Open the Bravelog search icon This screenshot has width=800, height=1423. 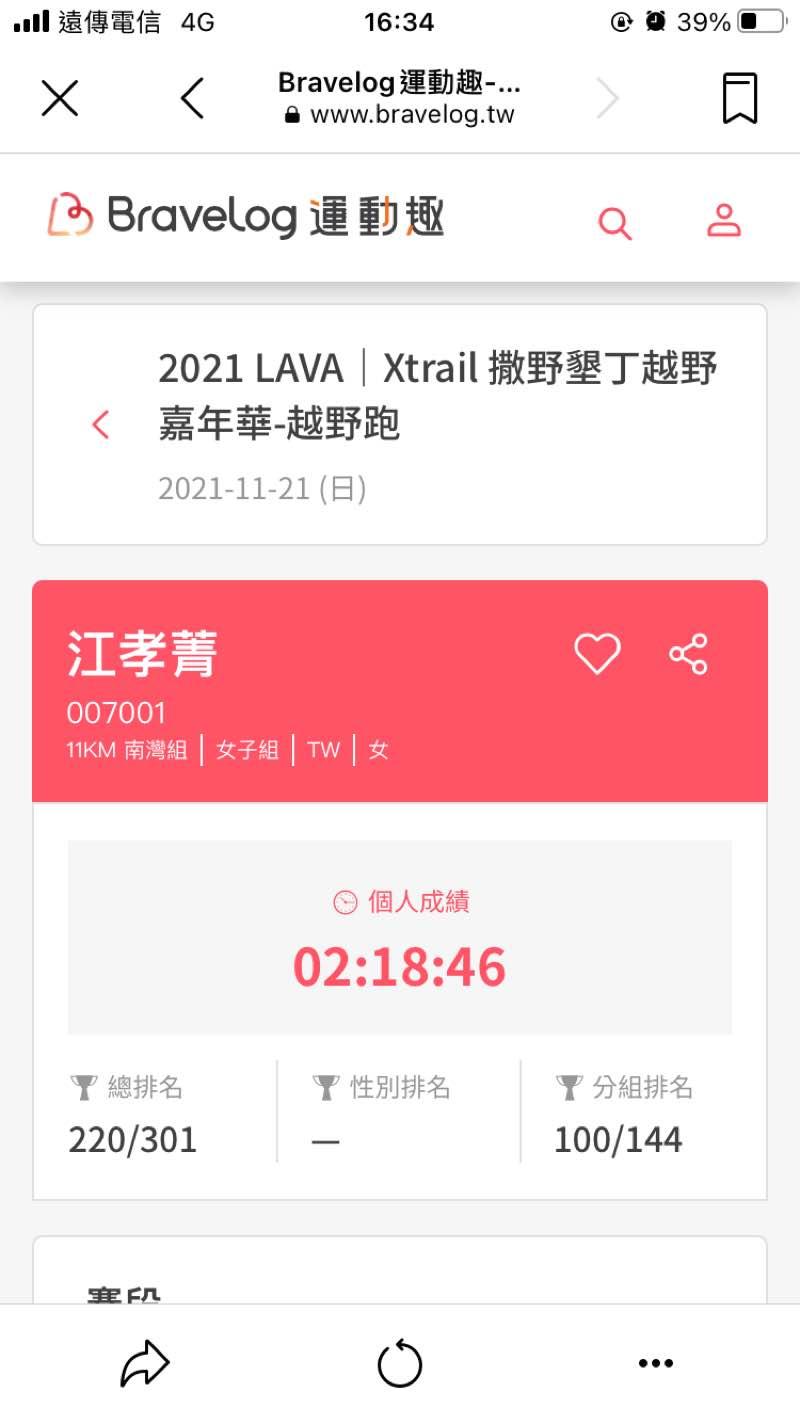[x=615, y=223]
